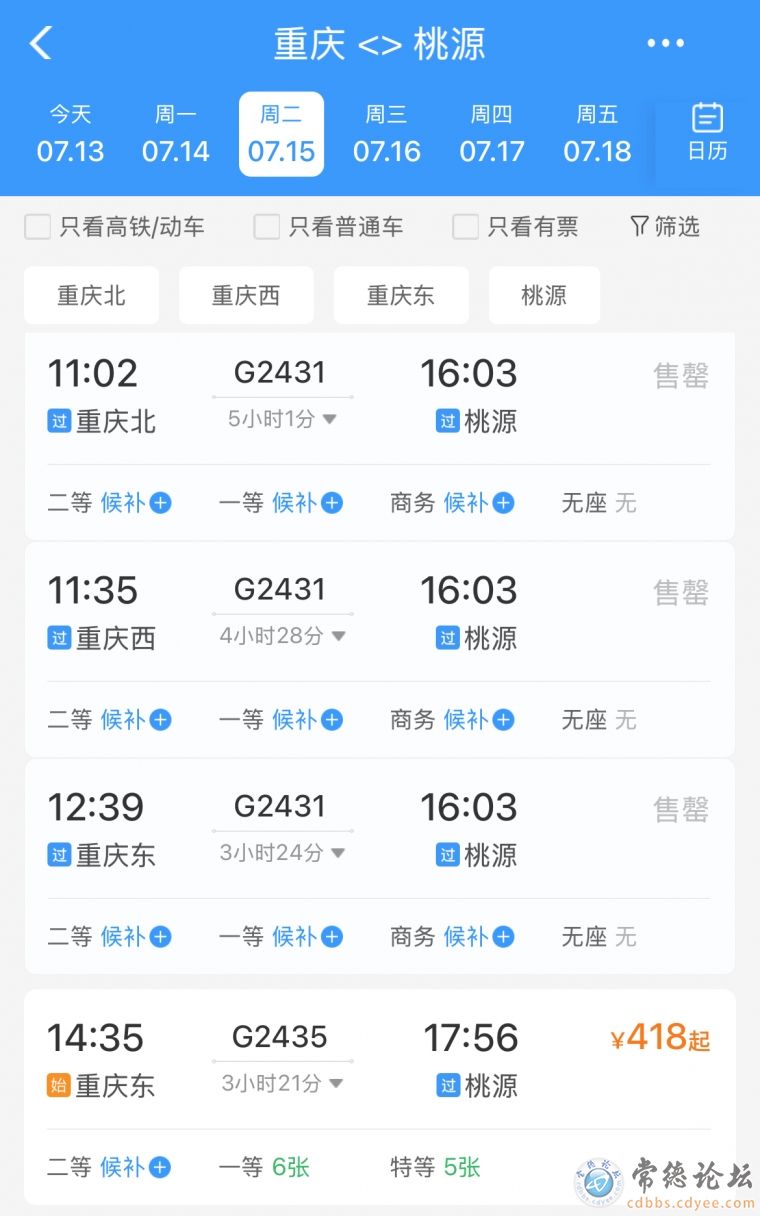Check 只看高铁/动车 filter box
The height and width of the screenshot is (1216, 760).
coord(38,227)
